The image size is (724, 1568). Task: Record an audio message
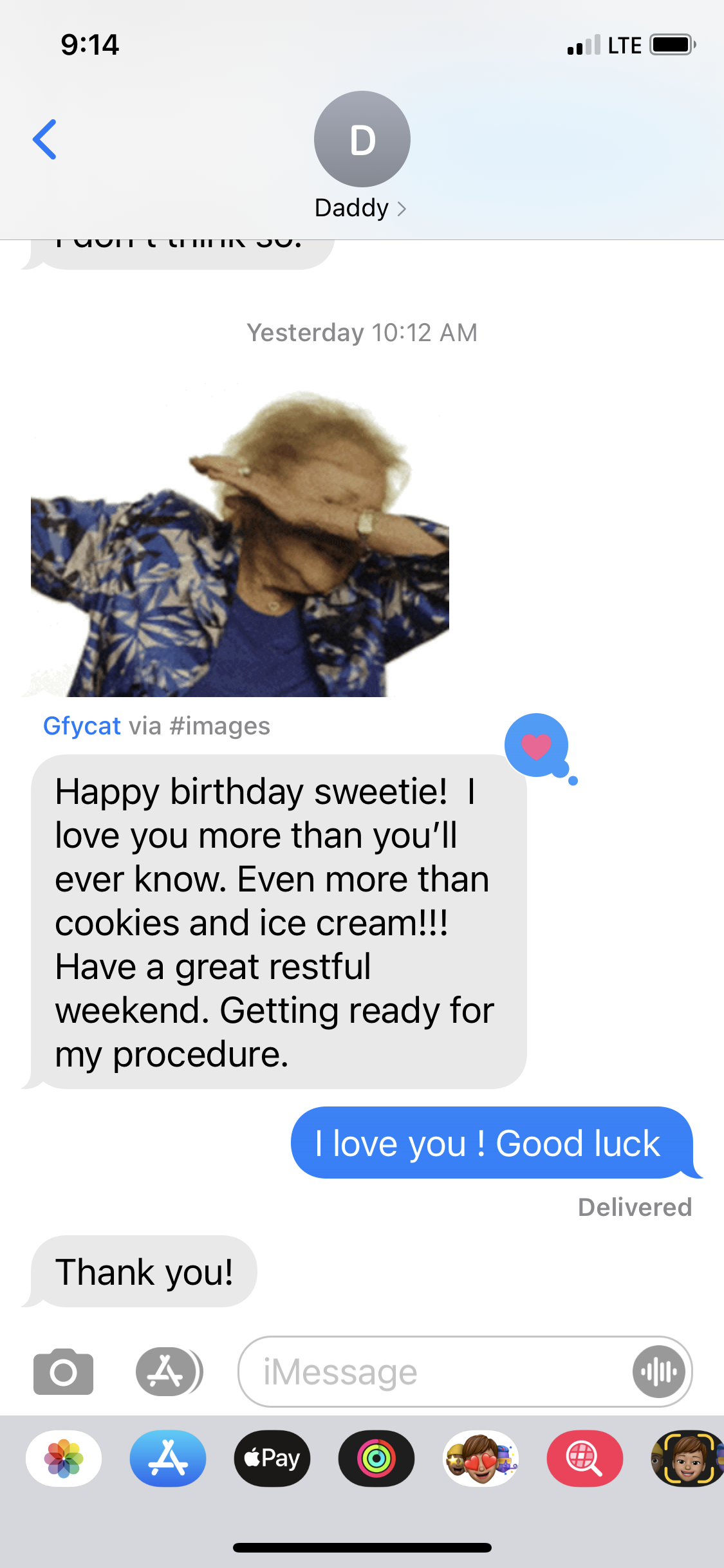click(x=658, y=1372)
